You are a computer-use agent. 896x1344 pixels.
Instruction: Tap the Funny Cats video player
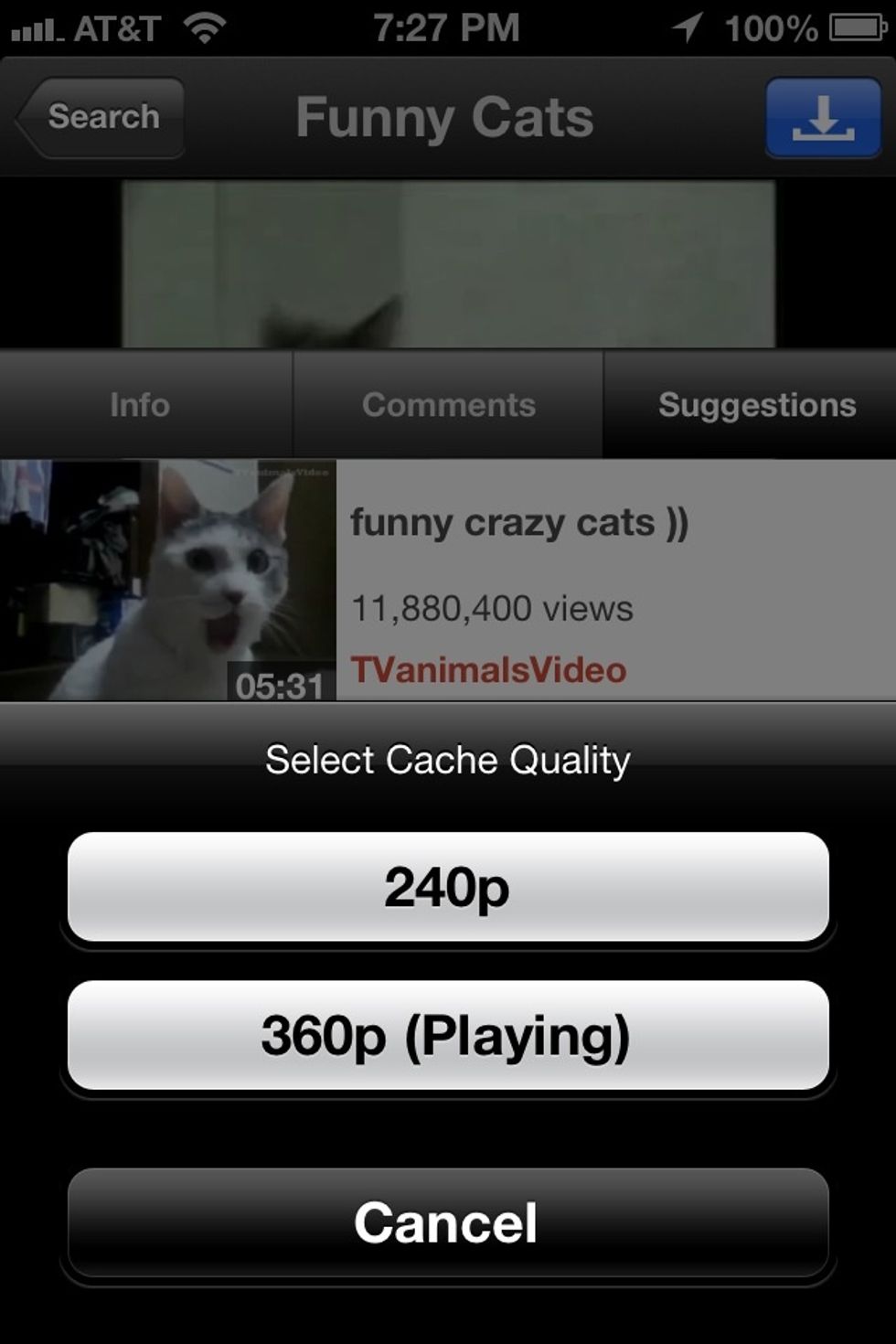pos(448,263)
